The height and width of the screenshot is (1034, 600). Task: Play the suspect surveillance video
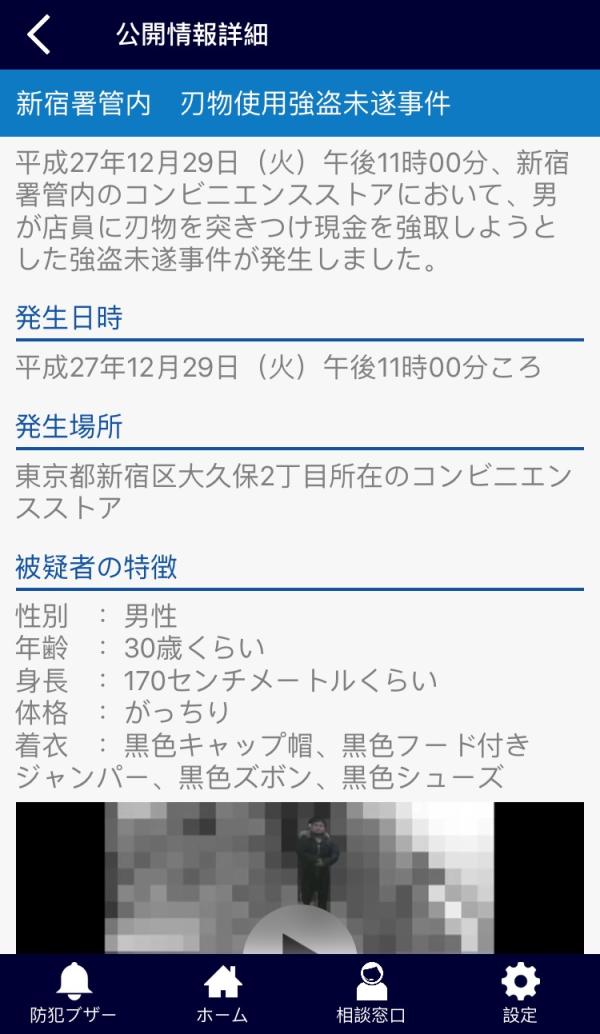[x=299, y=932]
